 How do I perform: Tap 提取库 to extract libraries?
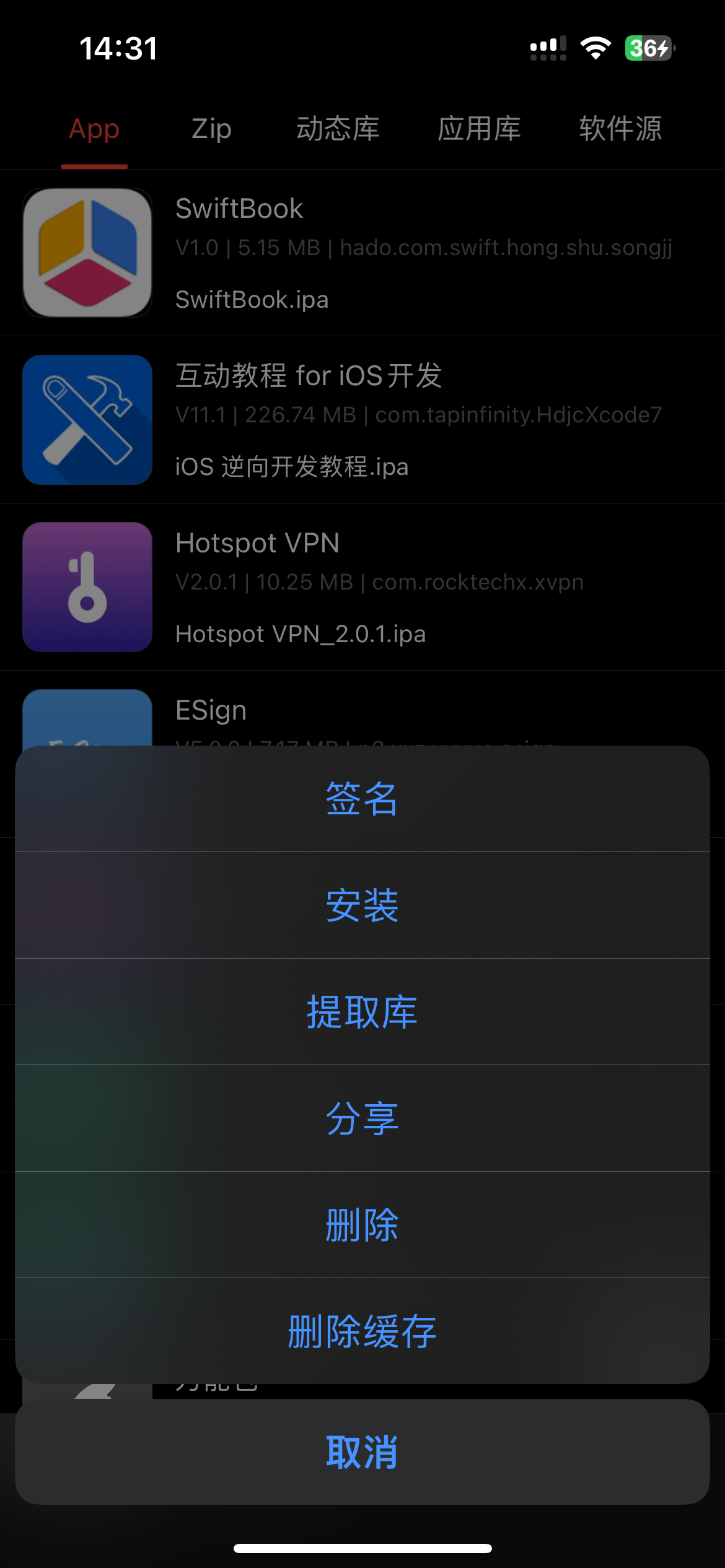pos(362,1011)
